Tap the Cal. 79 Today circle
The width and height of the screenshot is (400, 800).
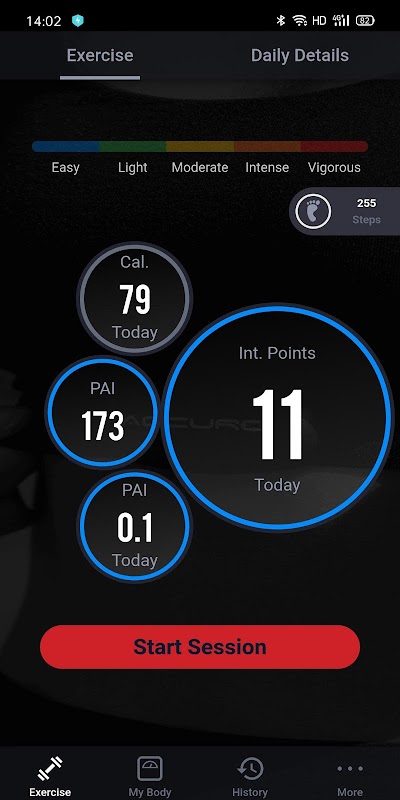tap(135, 298)
